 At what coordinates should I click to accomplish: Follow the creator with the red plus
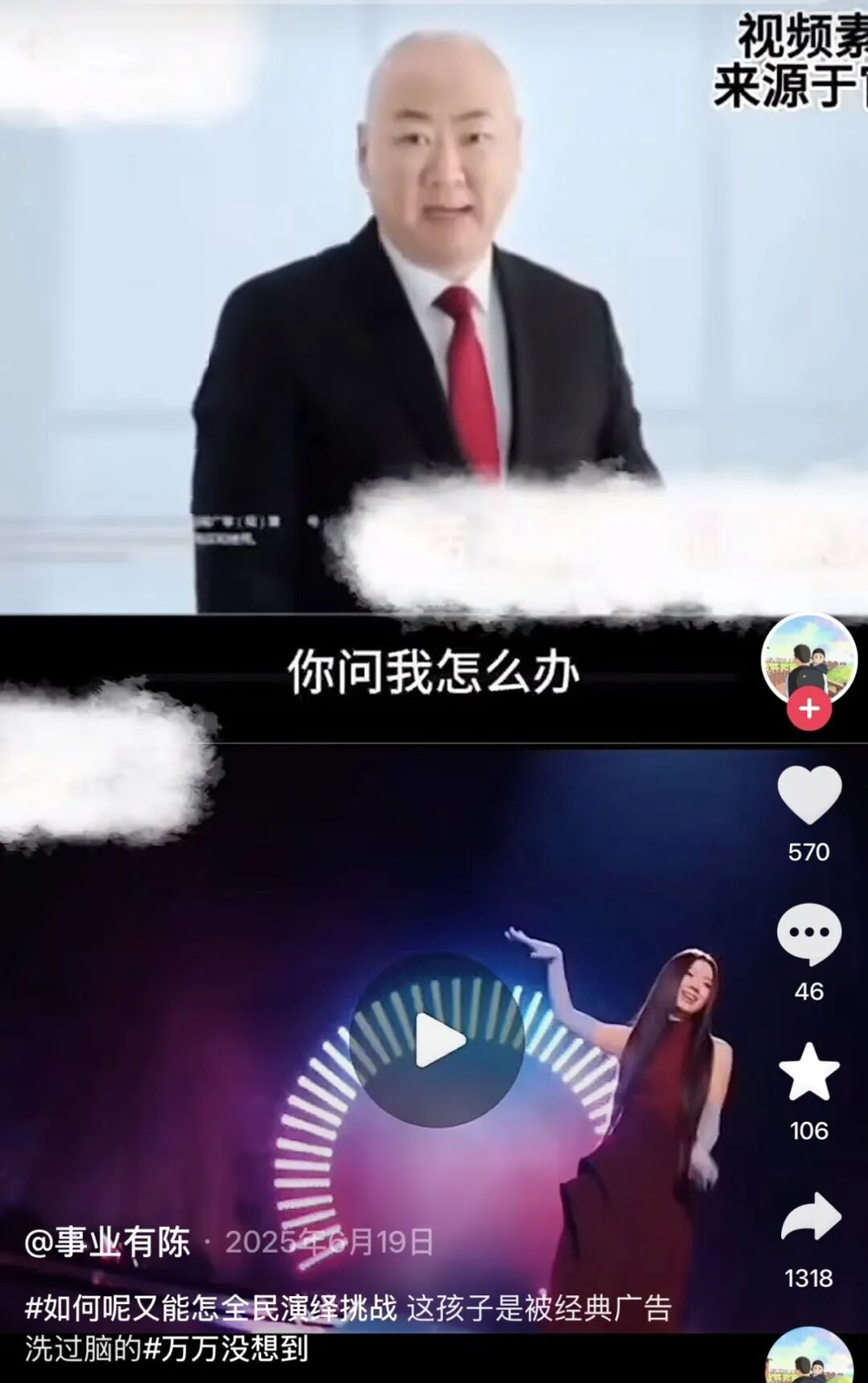(x=809, y=708)
